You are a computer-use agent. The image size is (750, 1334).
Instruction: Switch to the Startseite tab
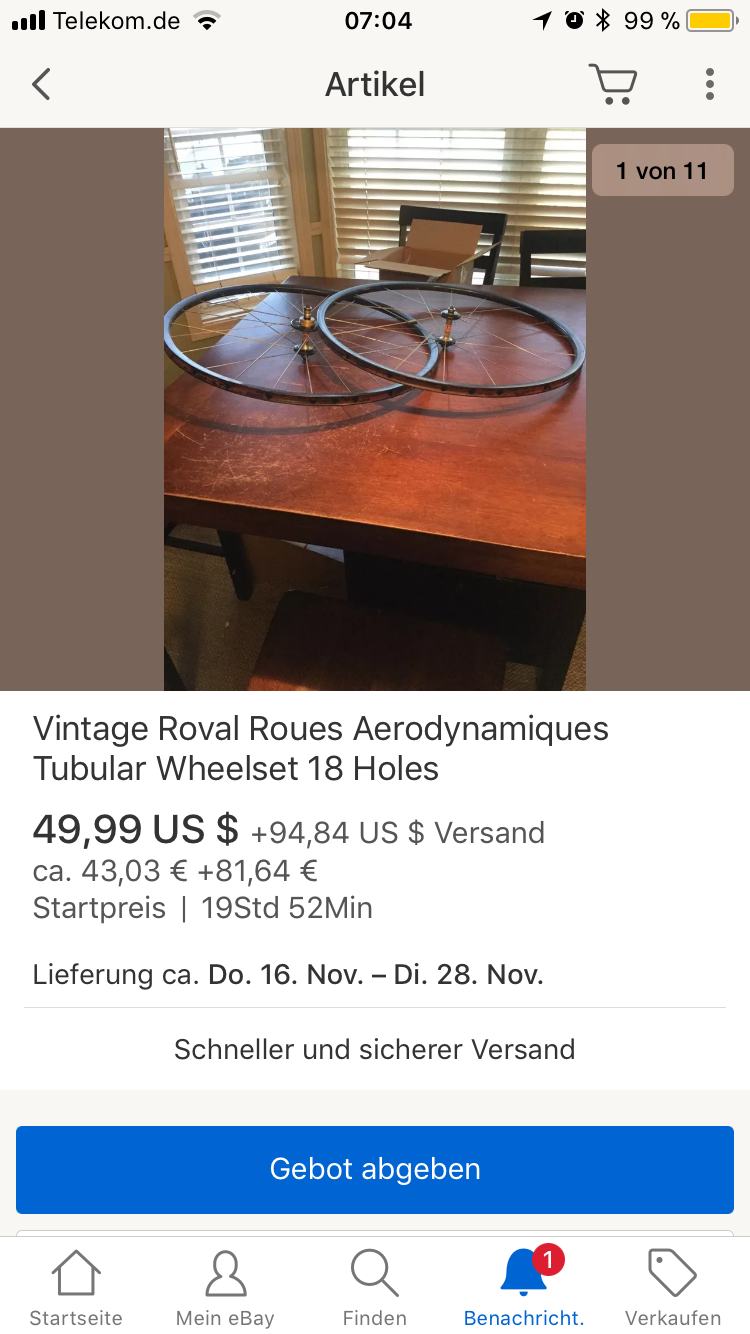pos(76,1288)
